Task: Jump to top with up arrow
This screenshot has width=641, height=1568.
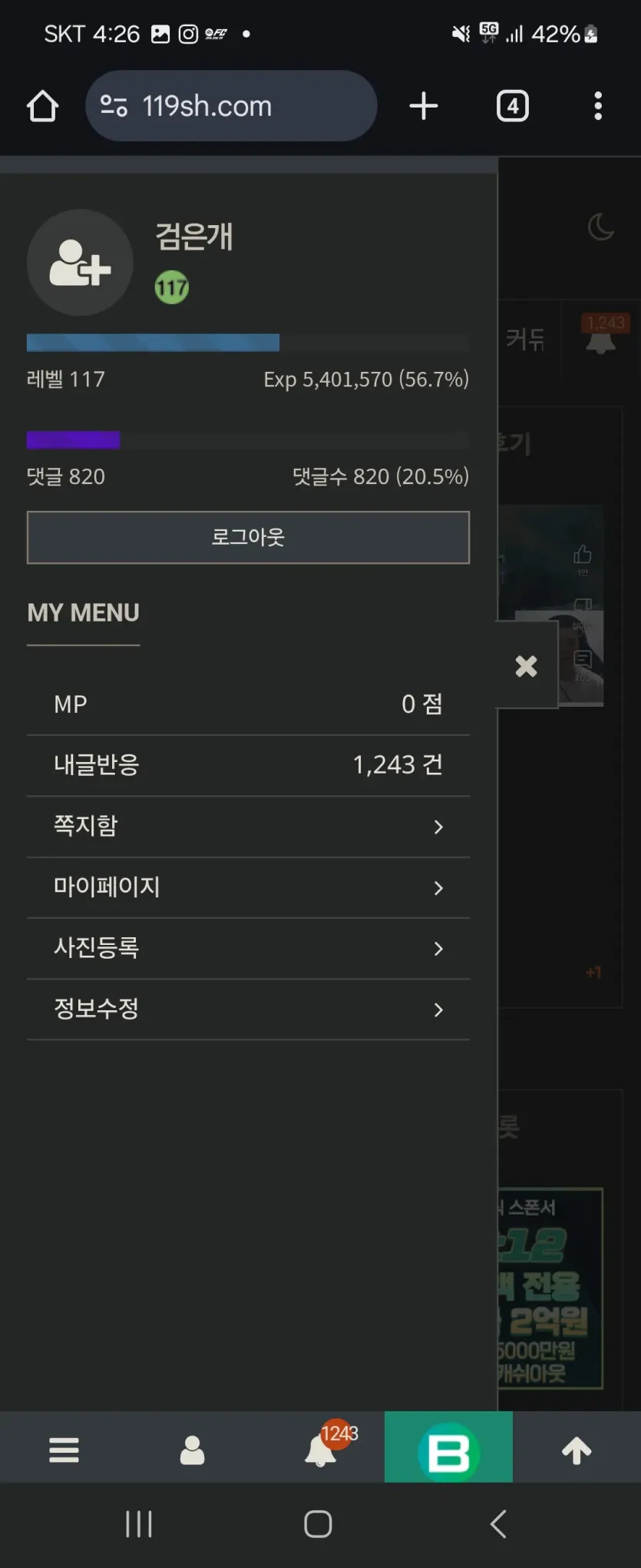Action: [x=577, y=1450]
